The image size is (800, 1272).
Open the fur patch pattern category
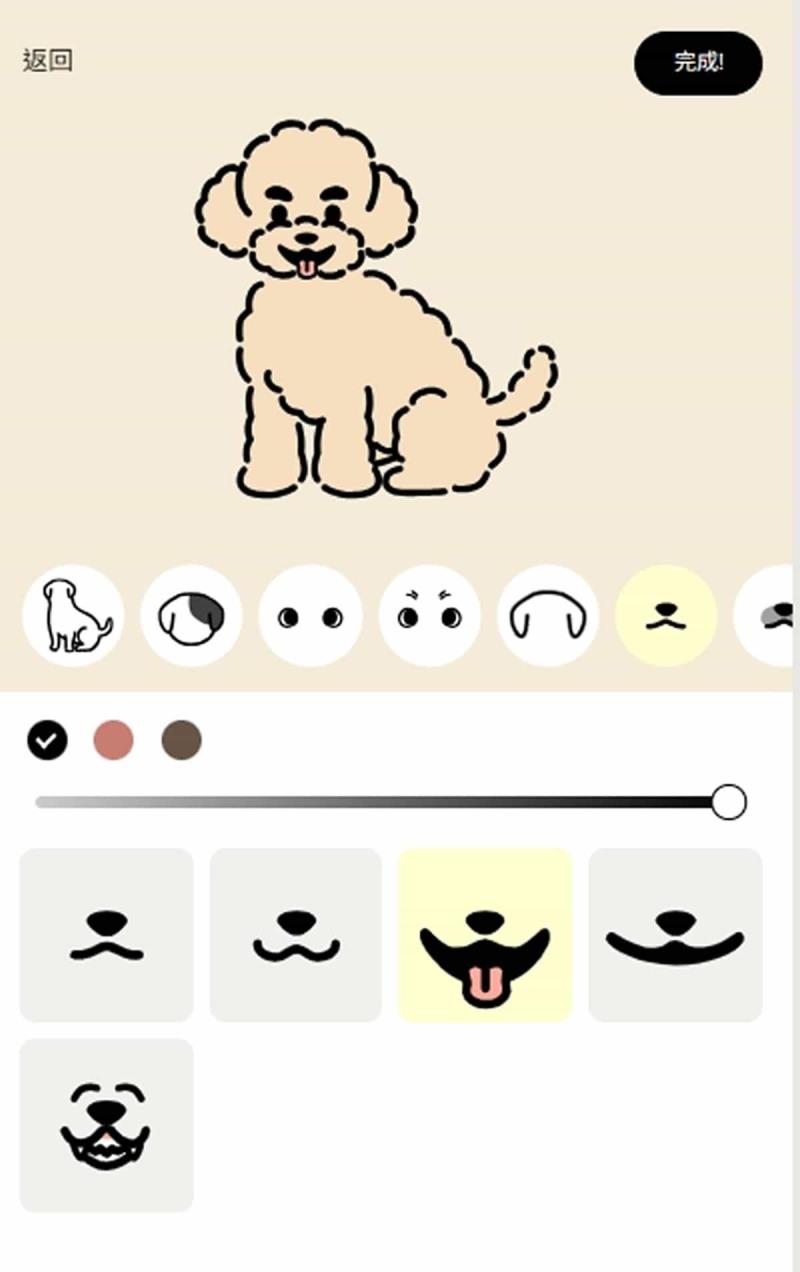191,615
